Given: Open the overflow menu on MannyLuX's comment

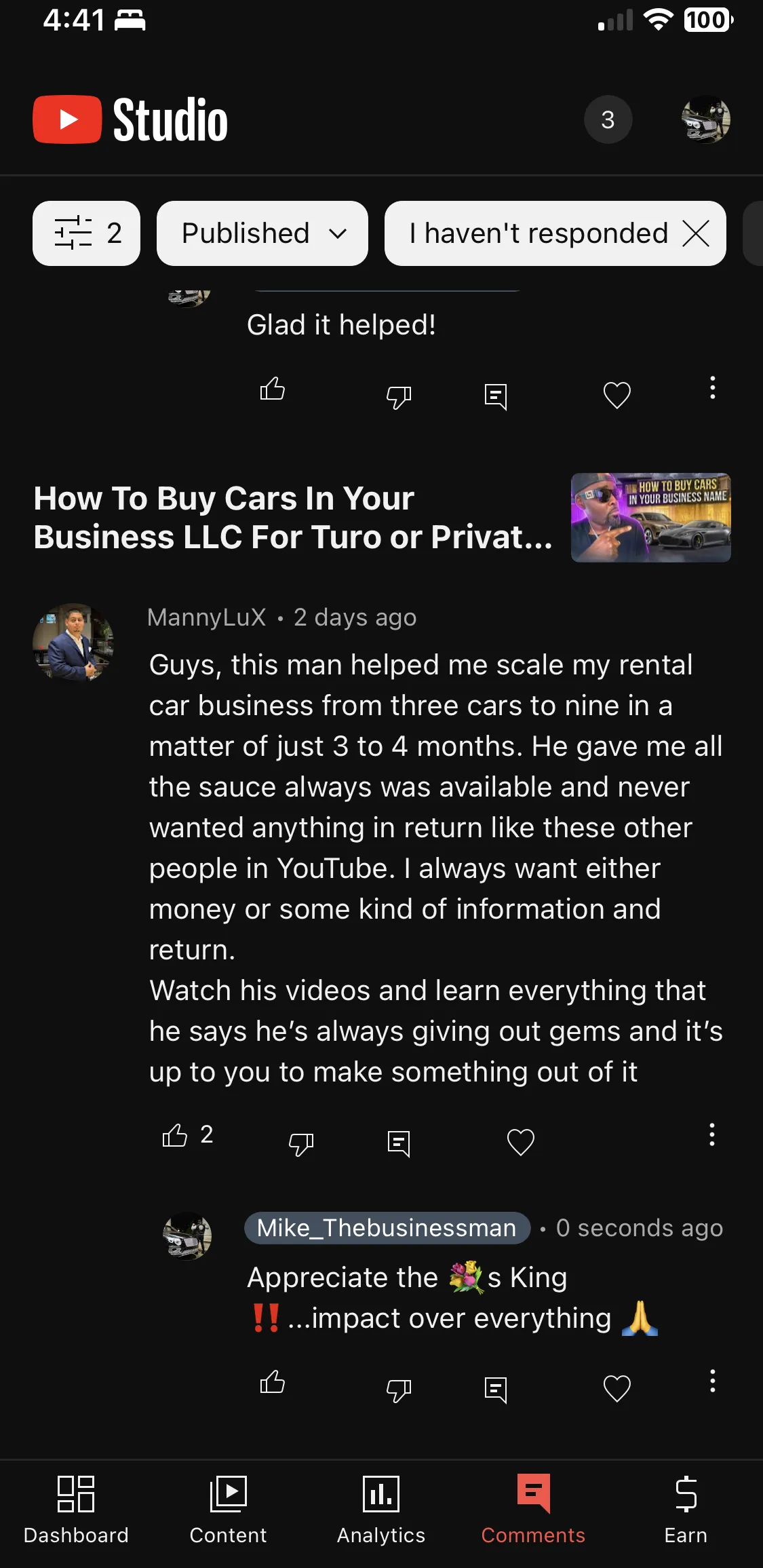Looking at the screenshot, I should [711, 1134].
